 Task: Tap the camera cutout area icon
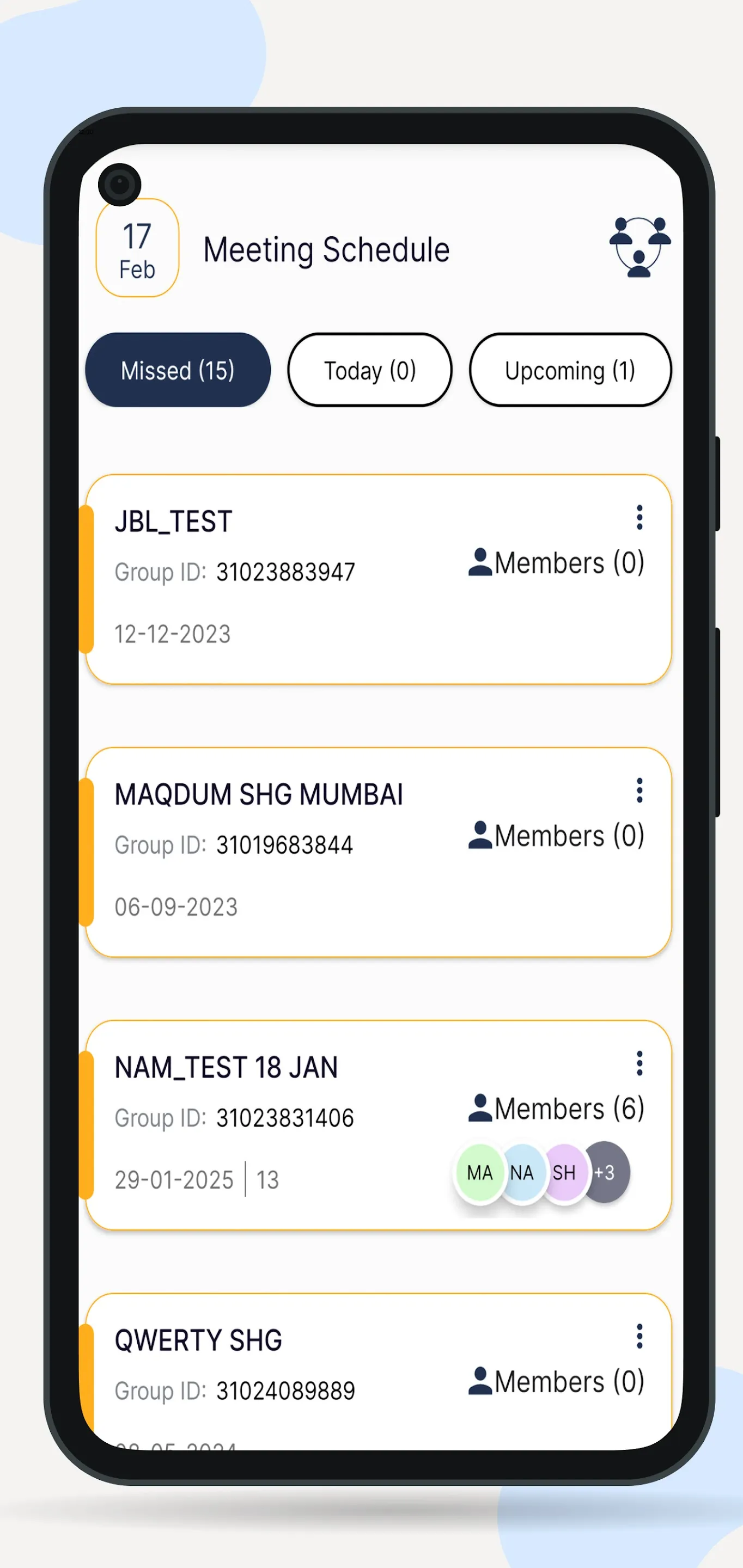tap(119, 185)
